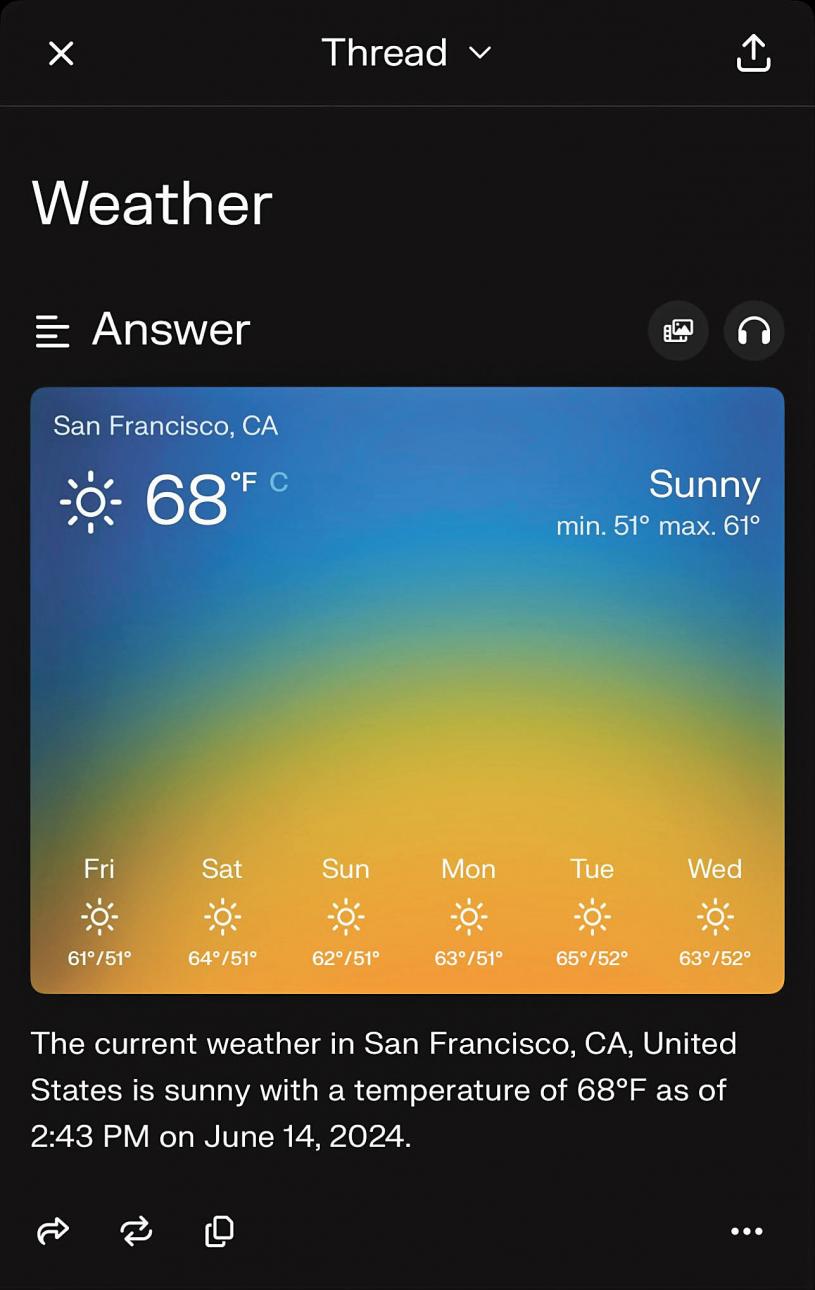Expand the Thread dropdown
Screen dimensions: 815x1290
click(x=406, y=53)
